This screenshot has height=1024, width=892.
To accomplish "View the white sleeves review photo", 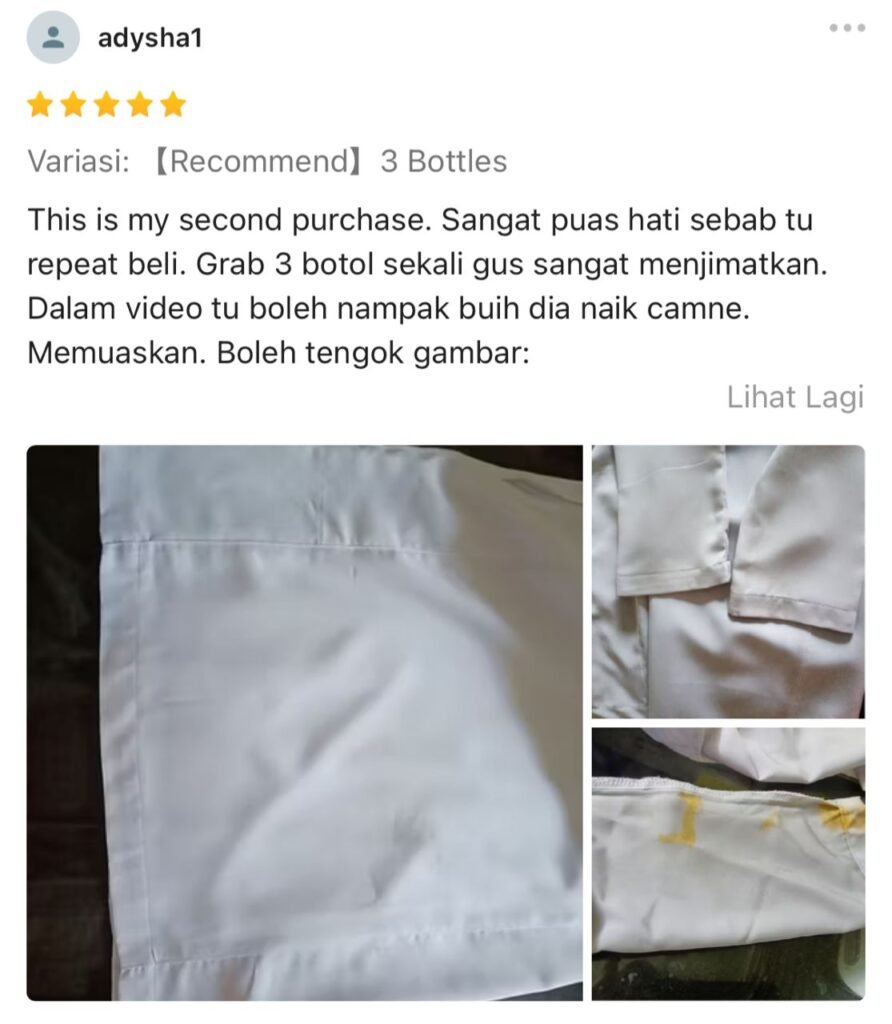I will [728, 581].
